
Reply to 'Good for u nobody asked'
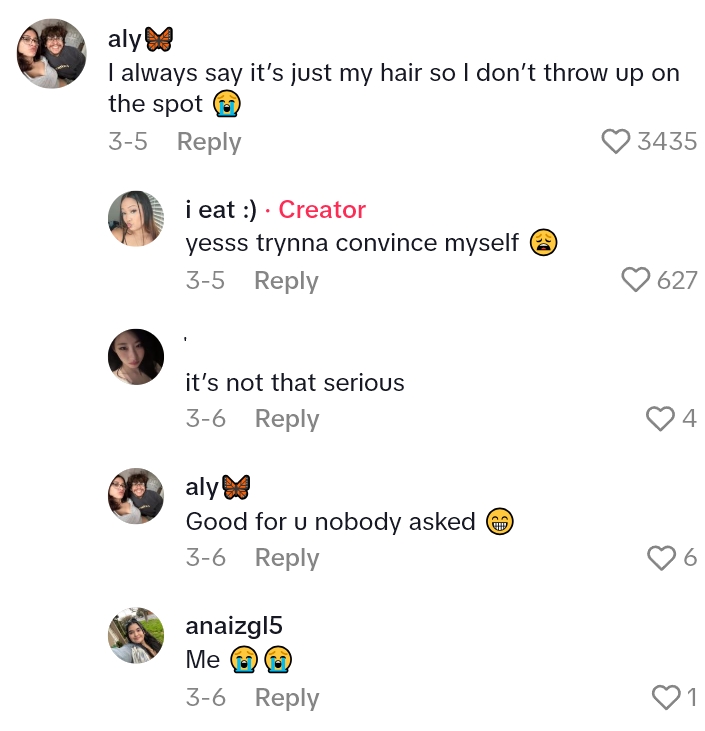coord(286,558)
